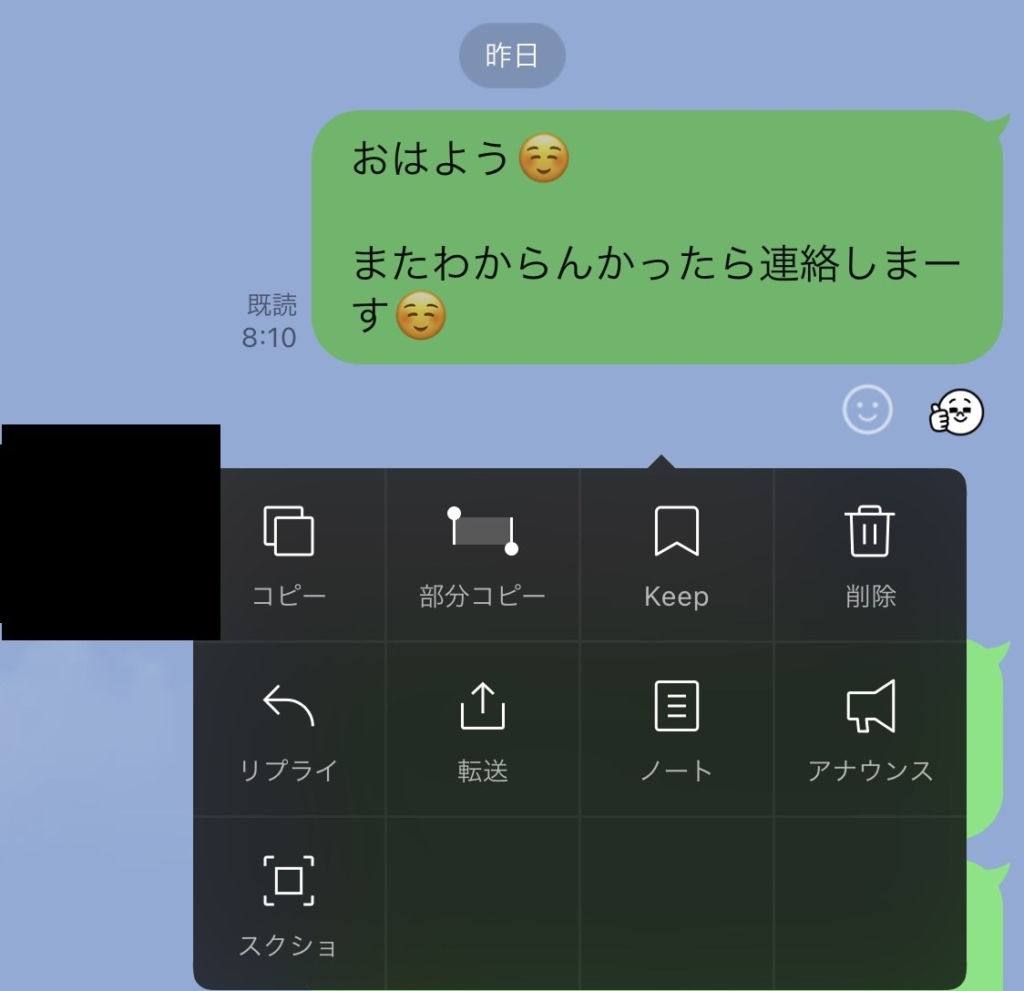Save message to Keep

coord(677,555)
